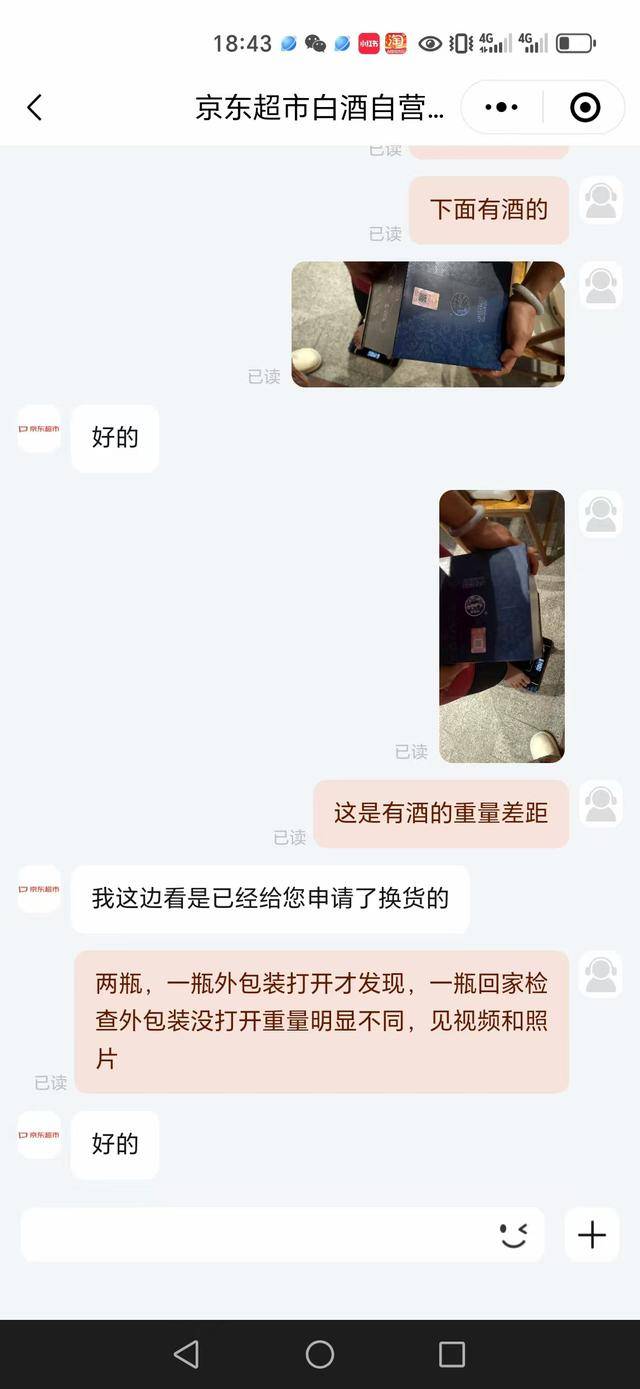The width and height of the screenshot is (640, 1389).
Task: Tap the system home button
Action: [x=320, y=1354]
